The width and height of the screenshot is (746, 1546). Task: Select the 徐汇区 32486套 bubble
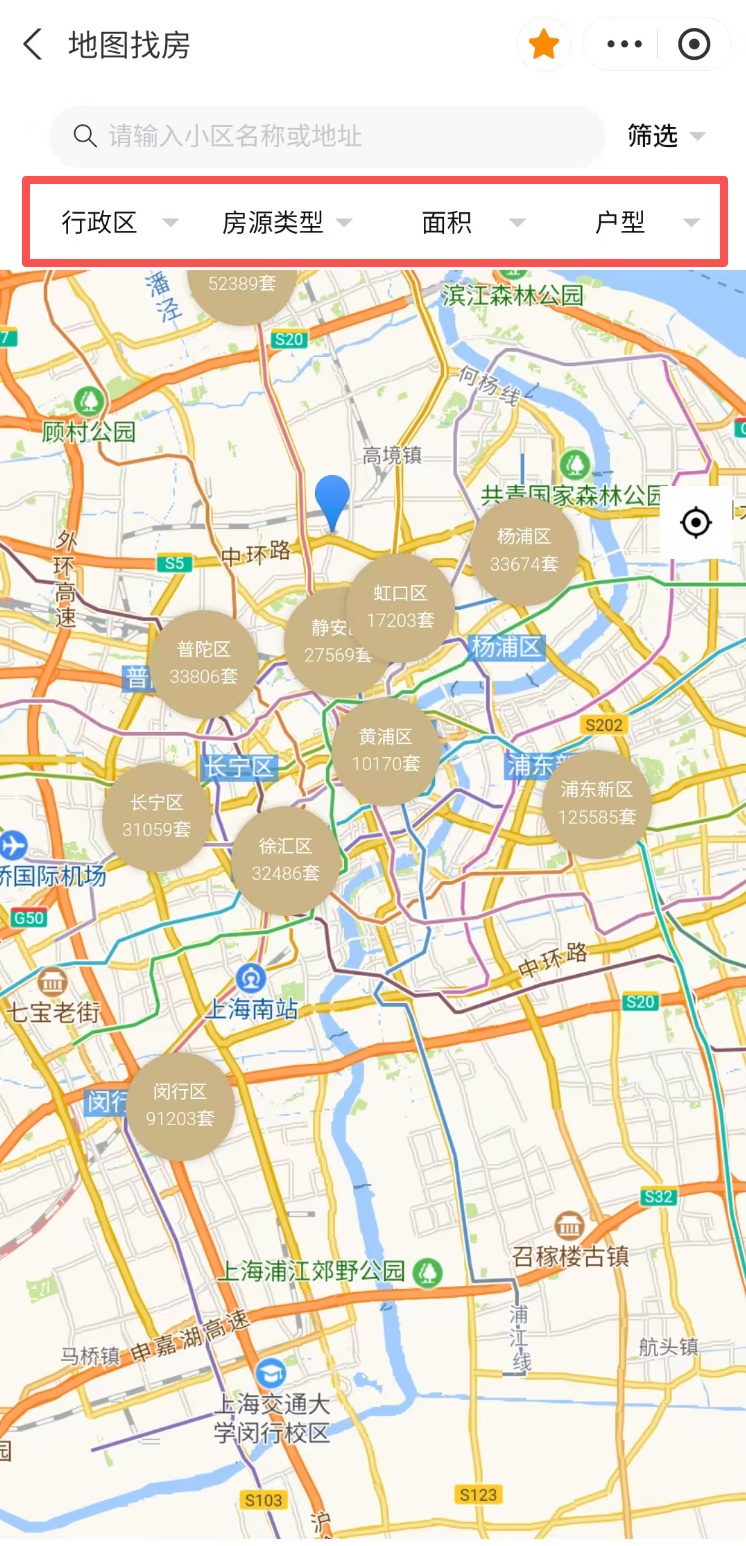286,860
